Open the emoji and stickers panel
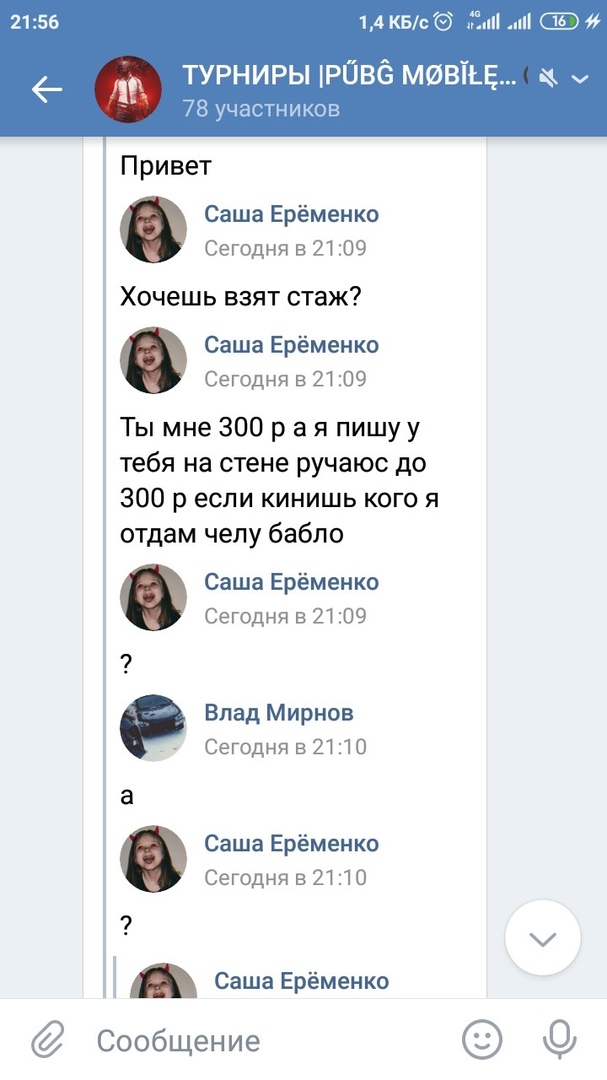607x1080 pixels. [481, 1040]
